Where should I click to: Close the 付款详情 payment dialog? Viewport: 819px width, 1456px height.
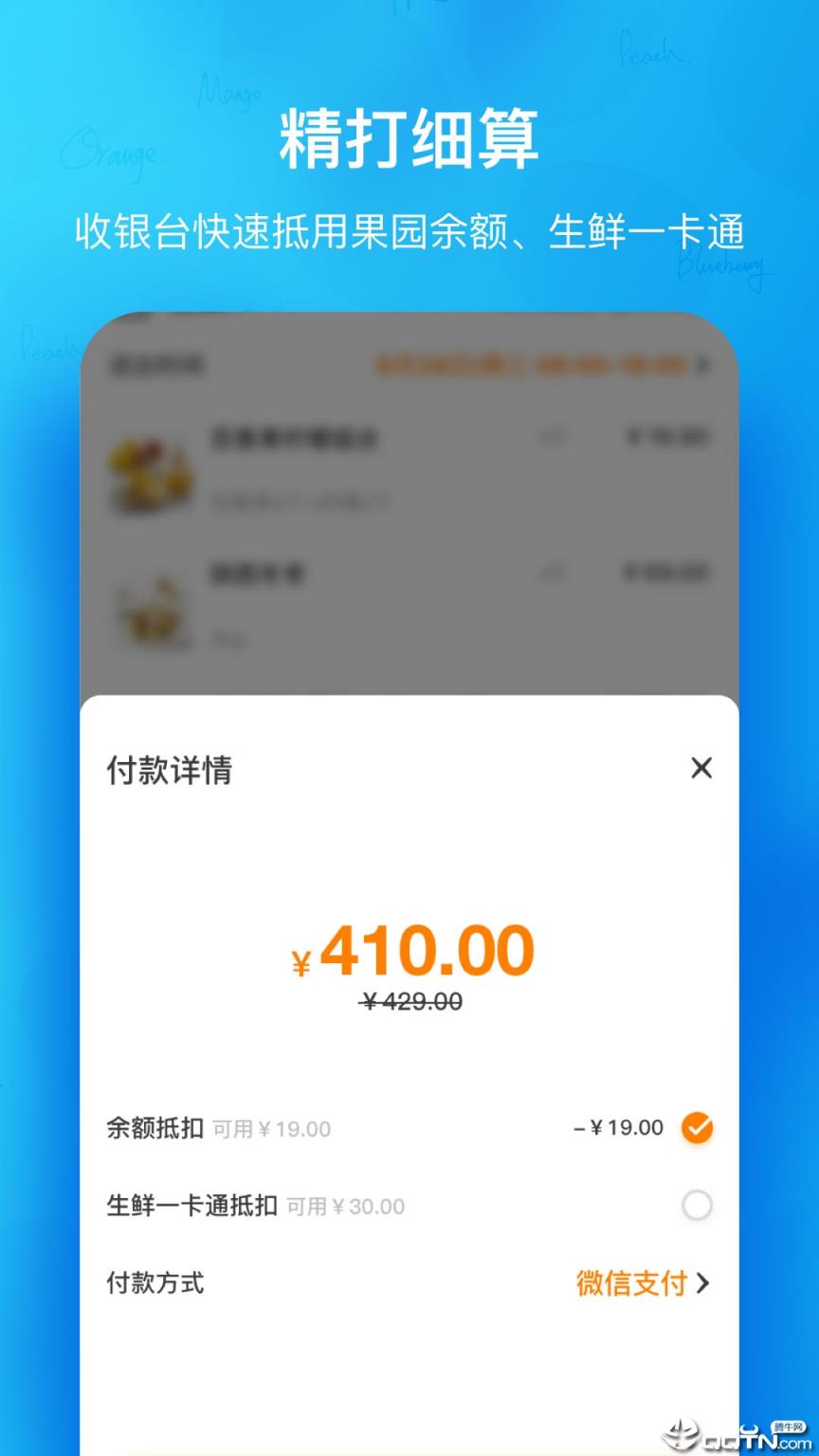(x=701, y=769)
